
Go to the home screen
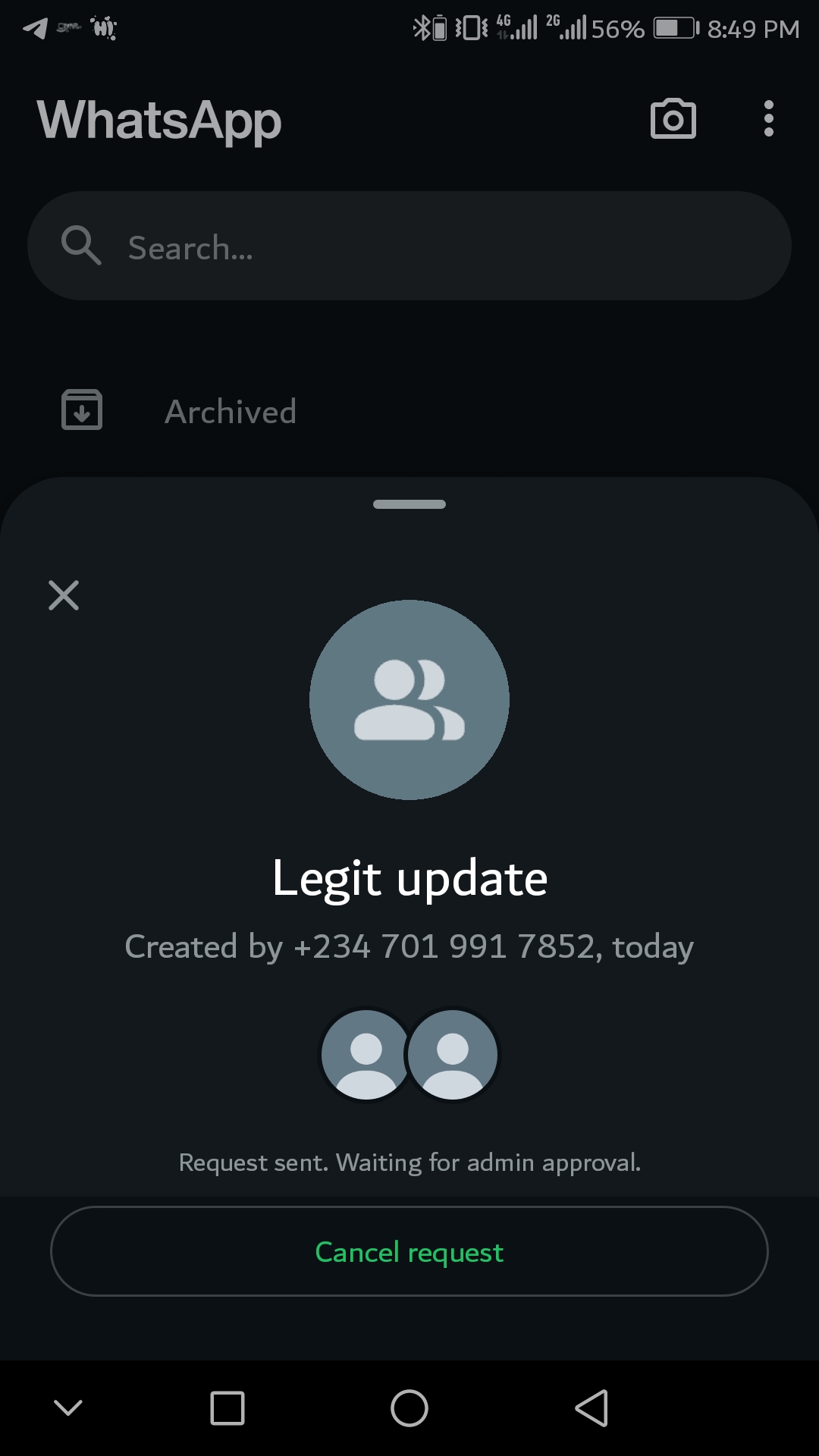[x=409, y=1408]
